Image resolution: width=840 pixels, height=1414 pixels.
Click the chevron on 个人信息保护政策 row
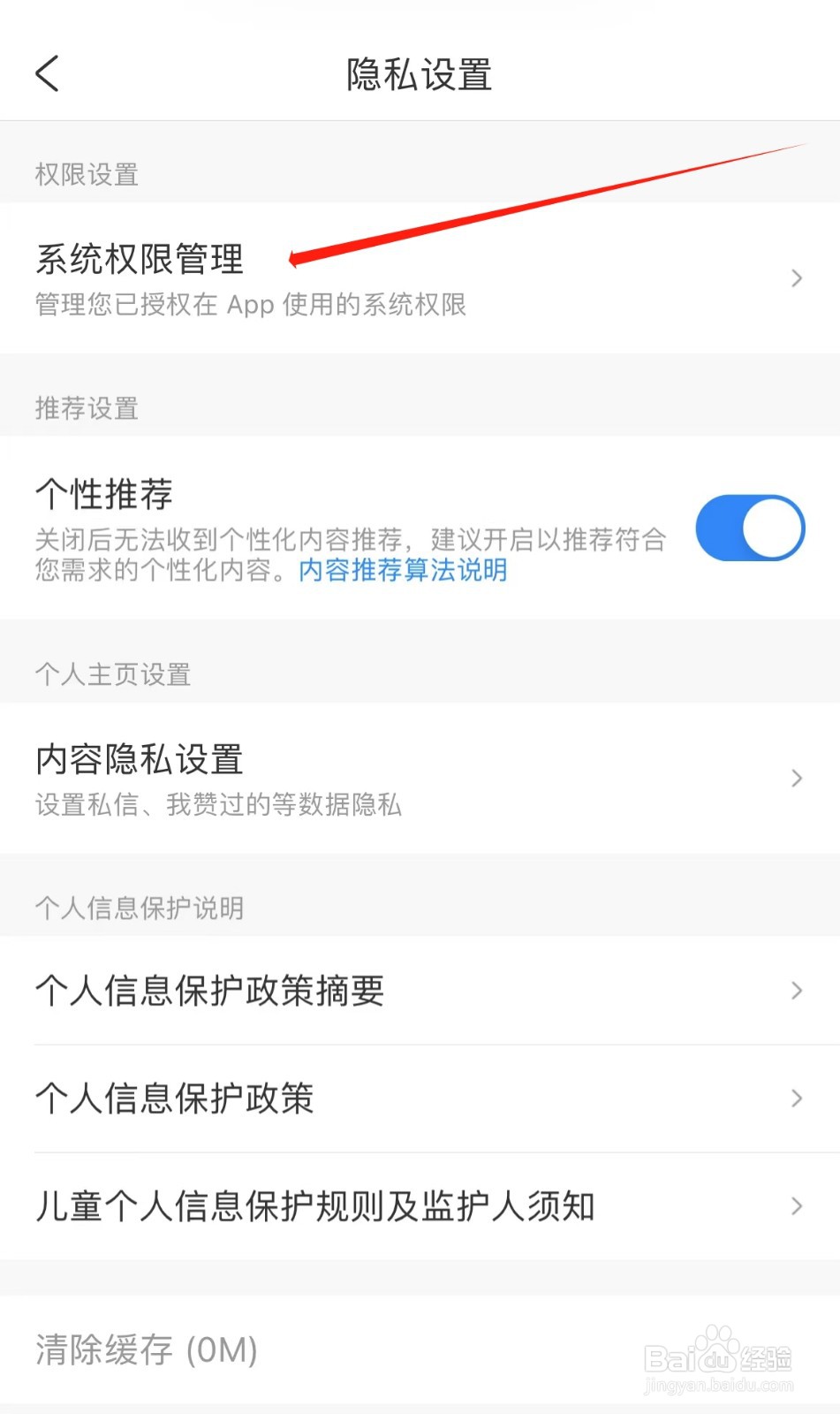coord(796,1099)
